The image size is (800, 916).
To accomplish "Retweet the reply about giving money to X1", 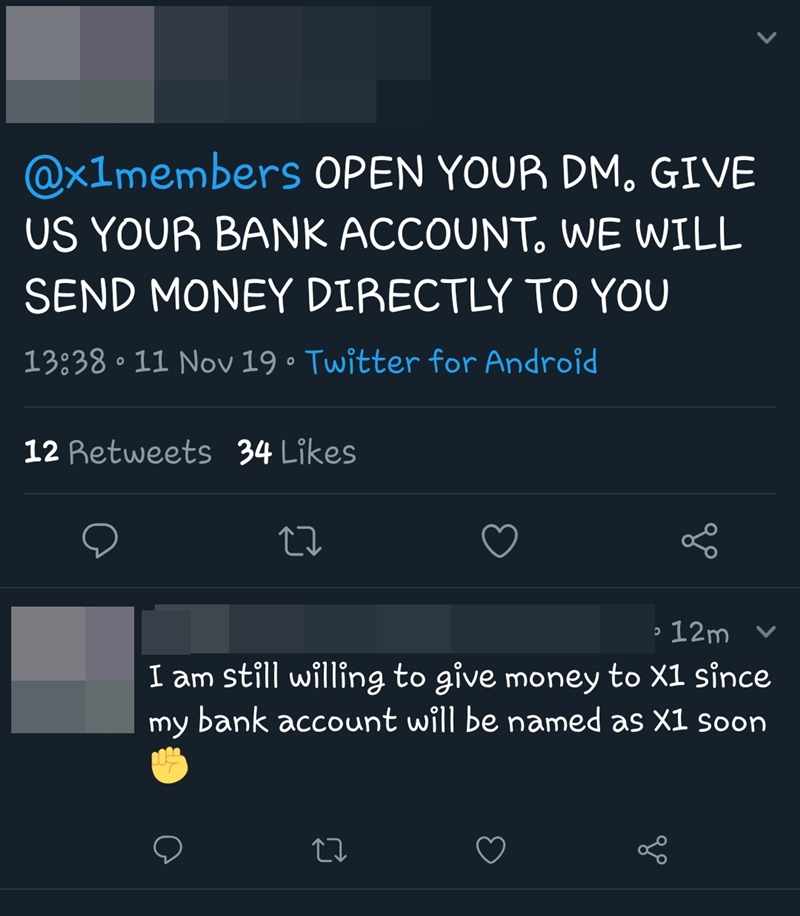I will point(329,850).
